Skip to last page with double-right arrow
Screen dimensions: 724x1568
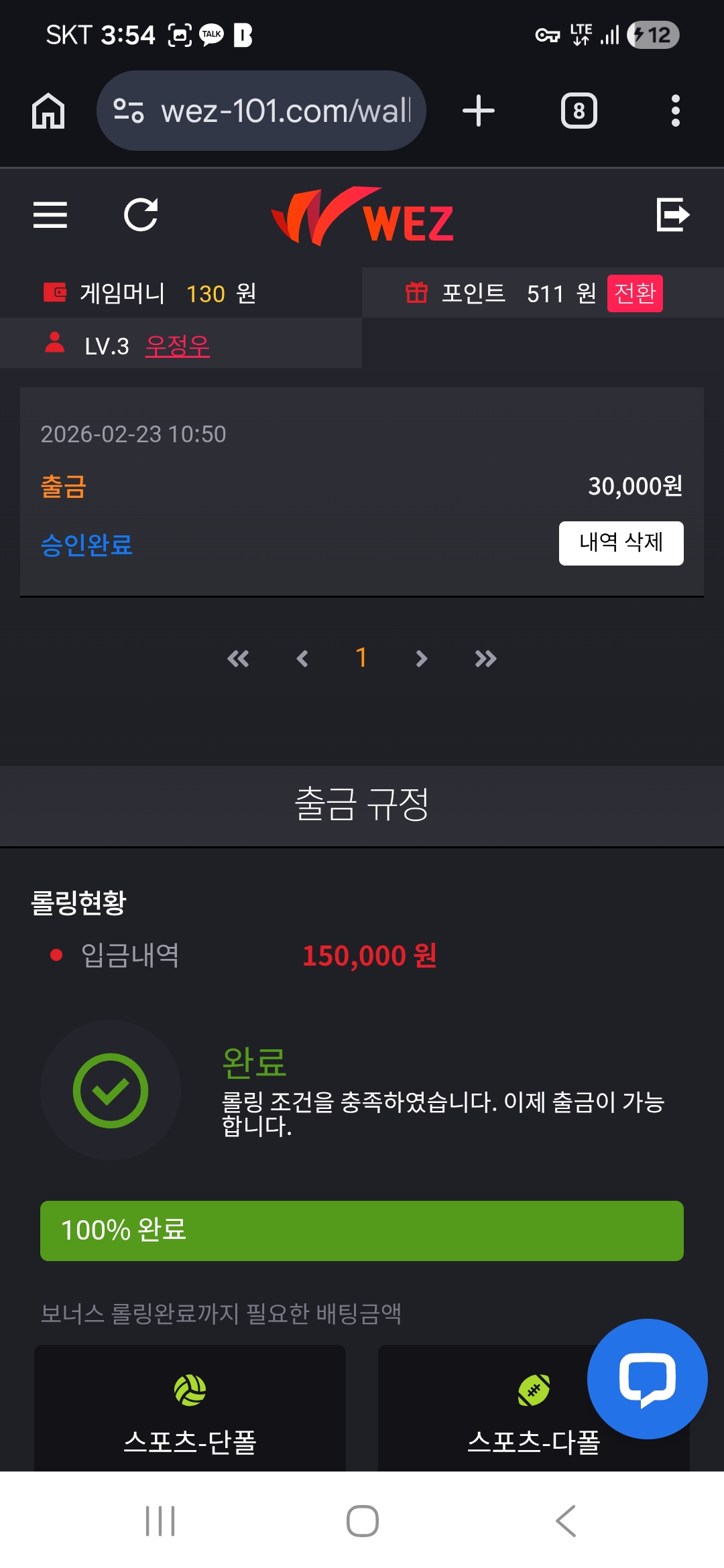pyautogui.click(x=484, y=658)
